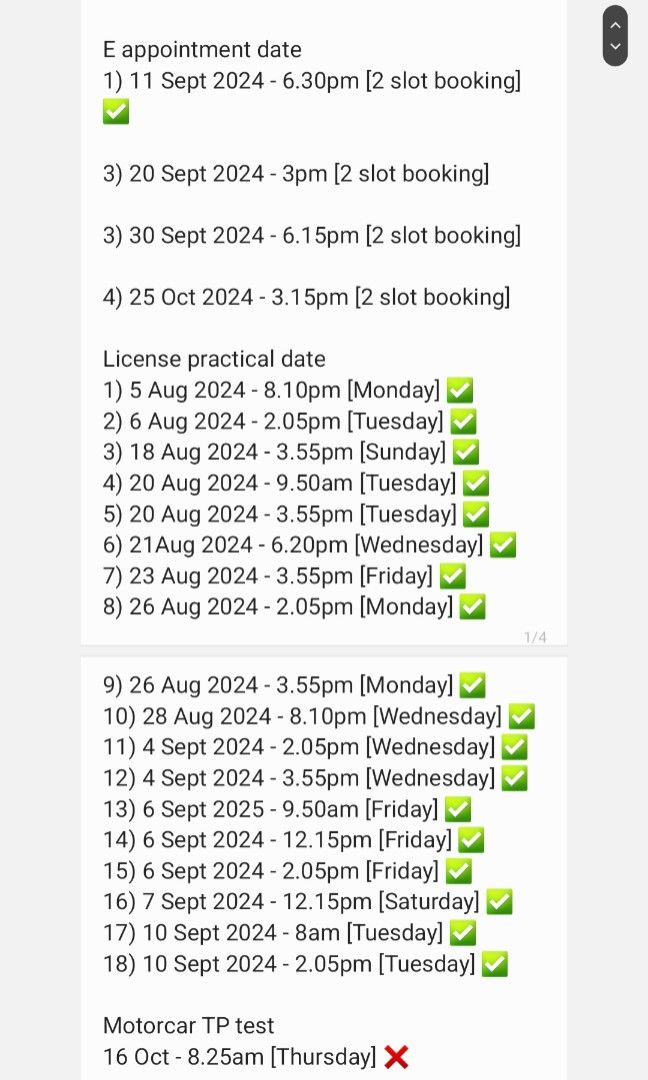Tap the scroll handle with up-down arrows
This screenshot has width=648, height=1080.
pos(615,36)
